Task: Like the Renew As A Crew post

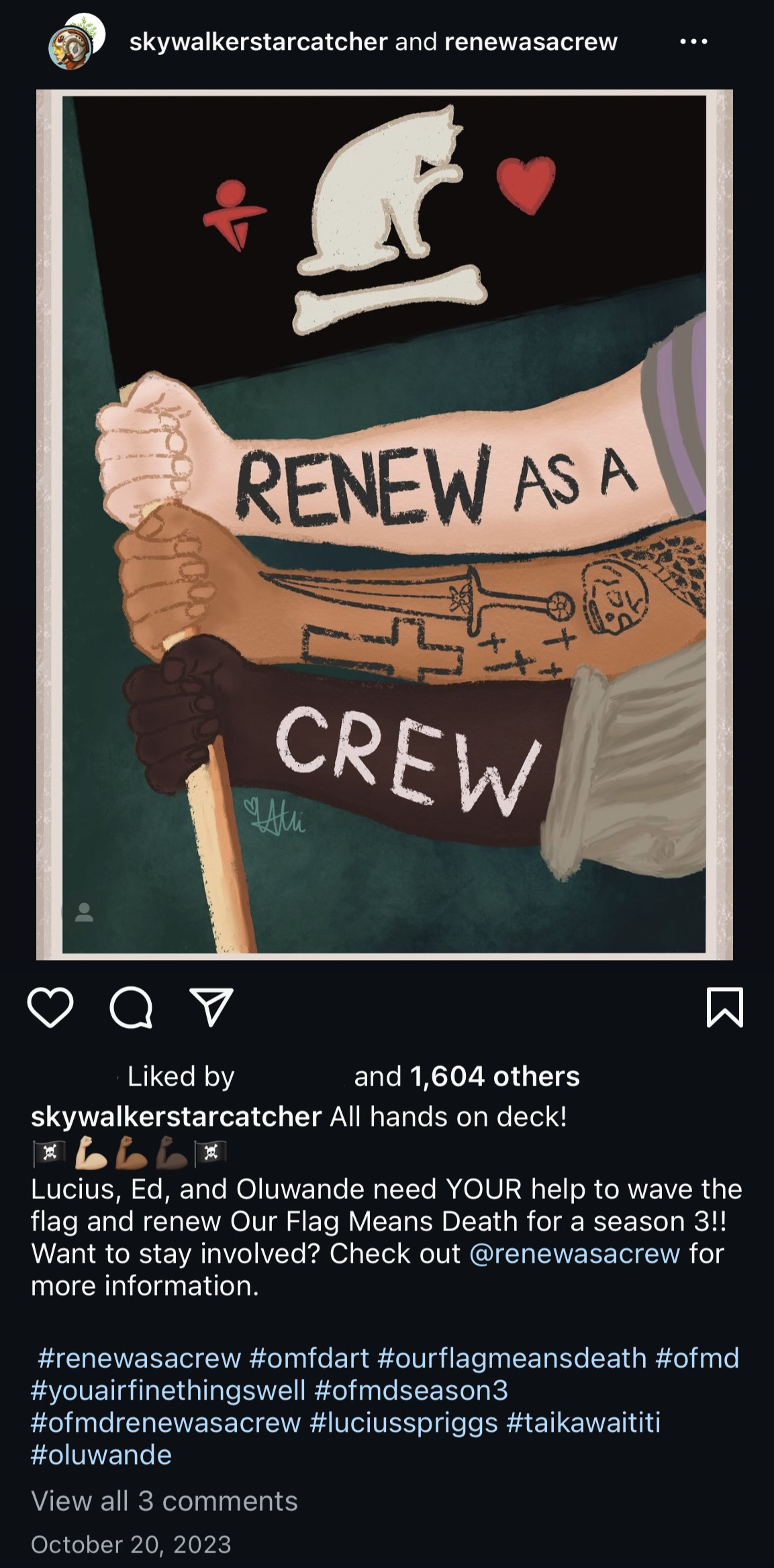Action: click(x=50, y=1007)
